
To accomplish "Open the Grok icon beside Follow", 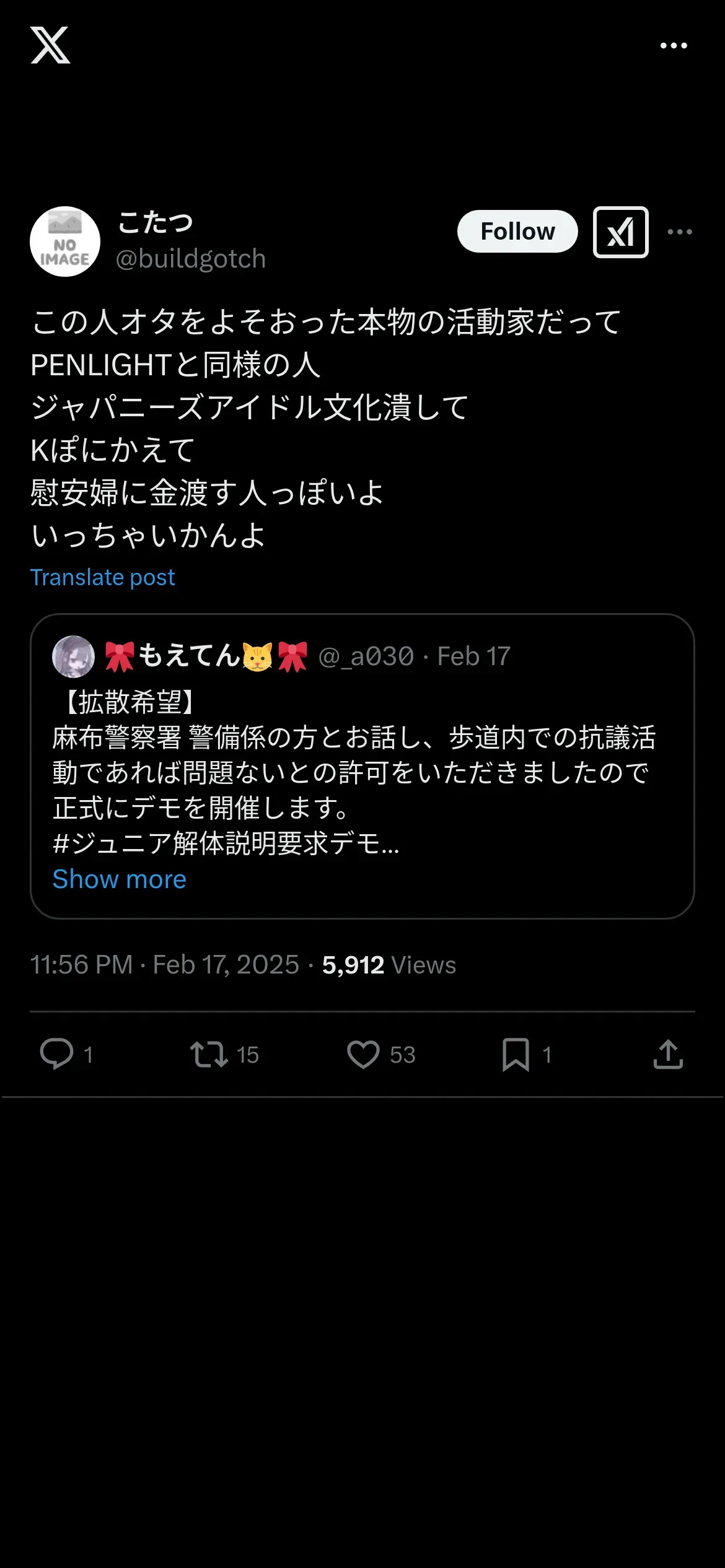I will pyautogui.click(x=620, y=232).
